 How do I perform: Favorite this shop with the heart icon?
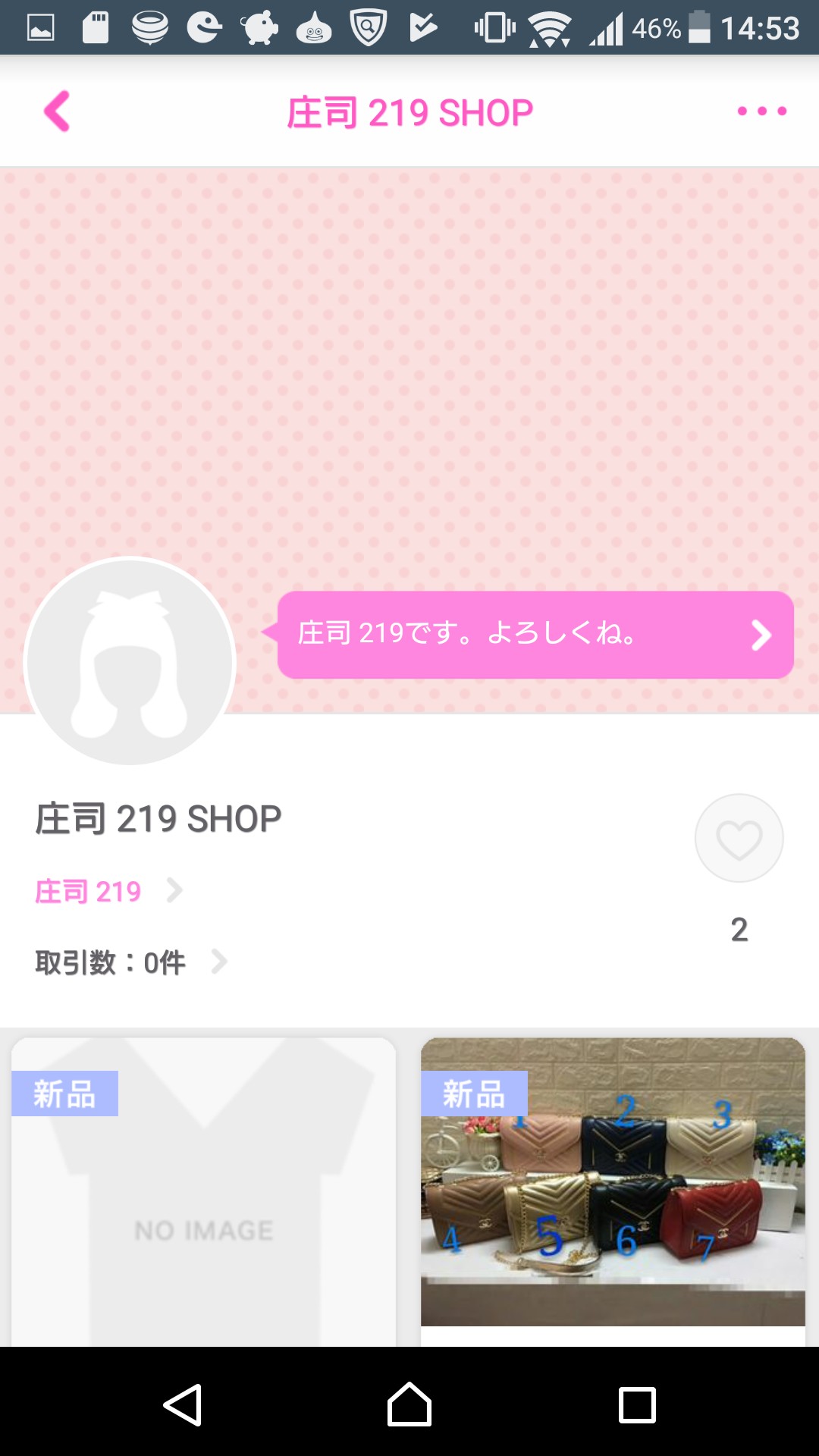pos(739,838)
